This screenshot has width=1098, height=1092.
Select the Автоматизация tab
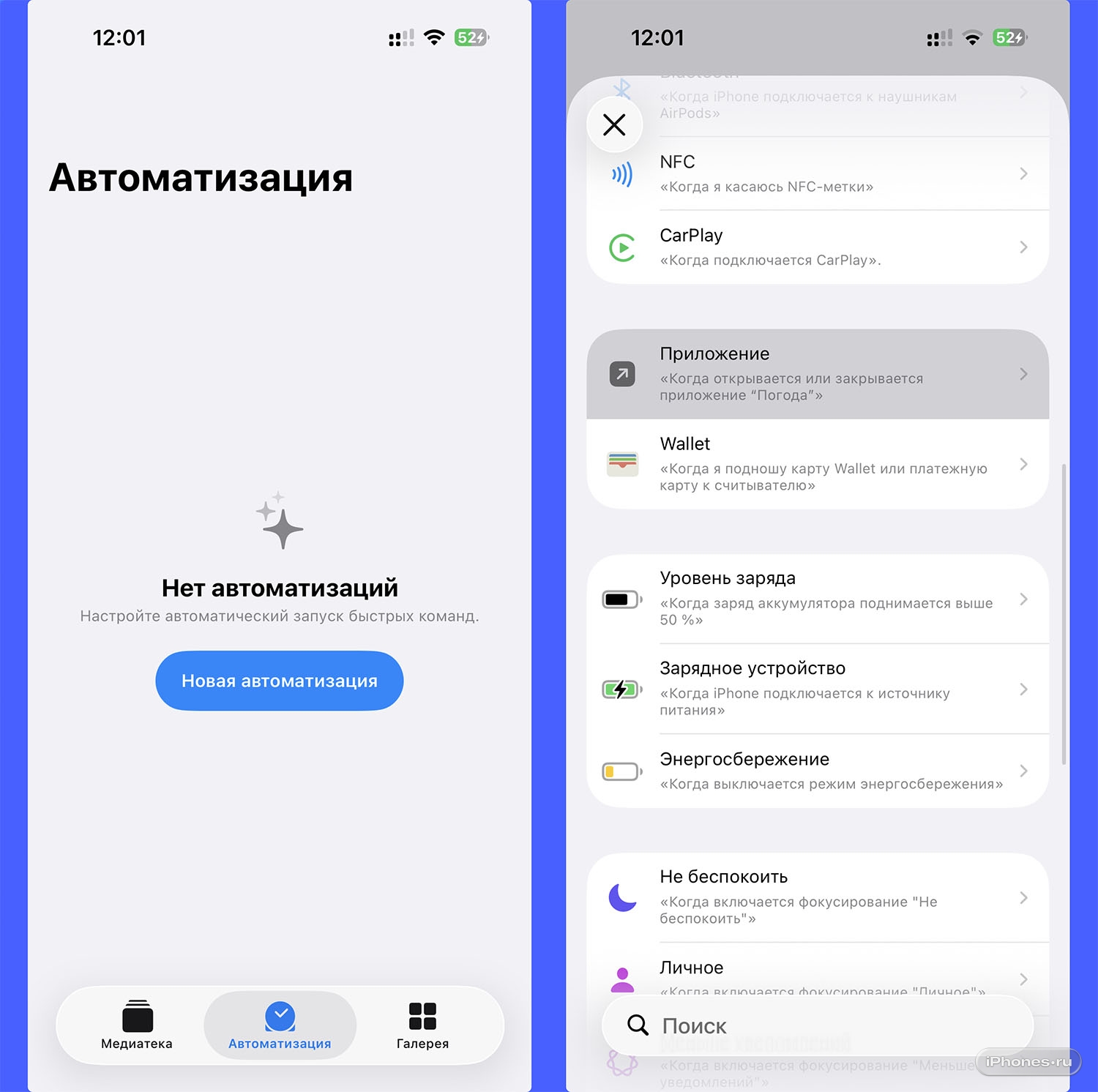click(280, 1025)
